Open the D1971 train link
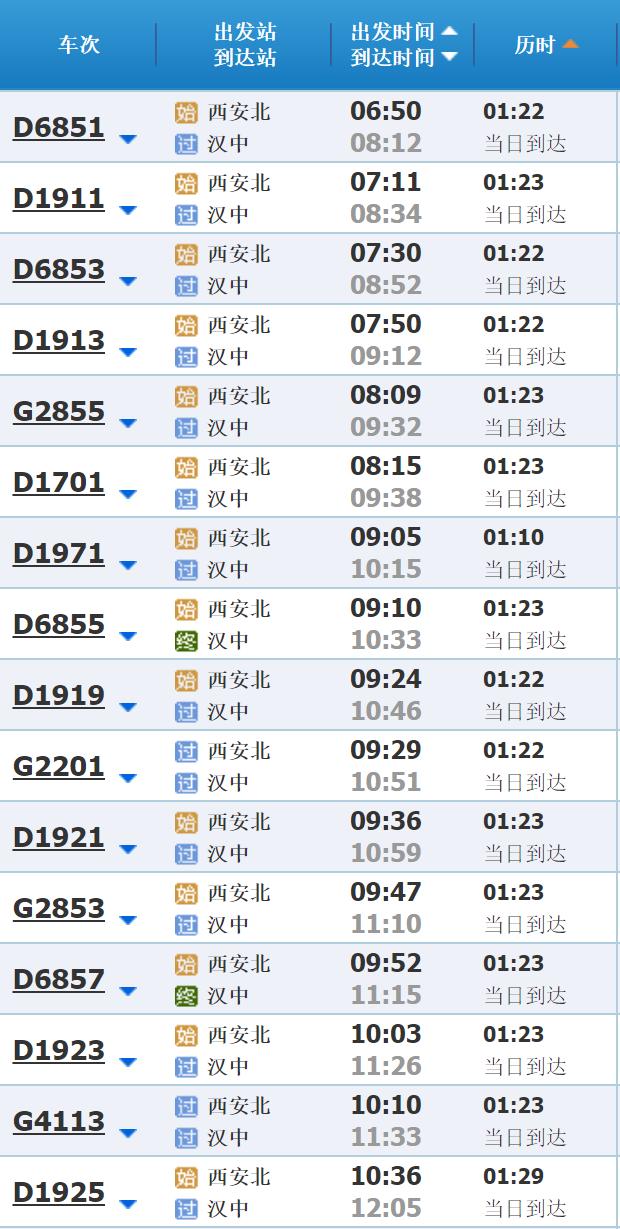 coord(59,554)
